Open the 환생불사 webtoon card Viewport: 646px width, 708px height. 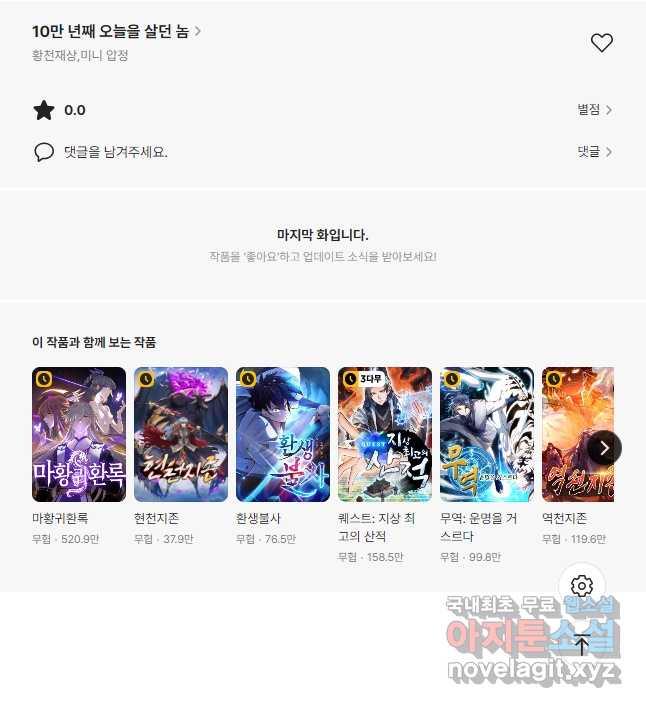tap(283, 434)
